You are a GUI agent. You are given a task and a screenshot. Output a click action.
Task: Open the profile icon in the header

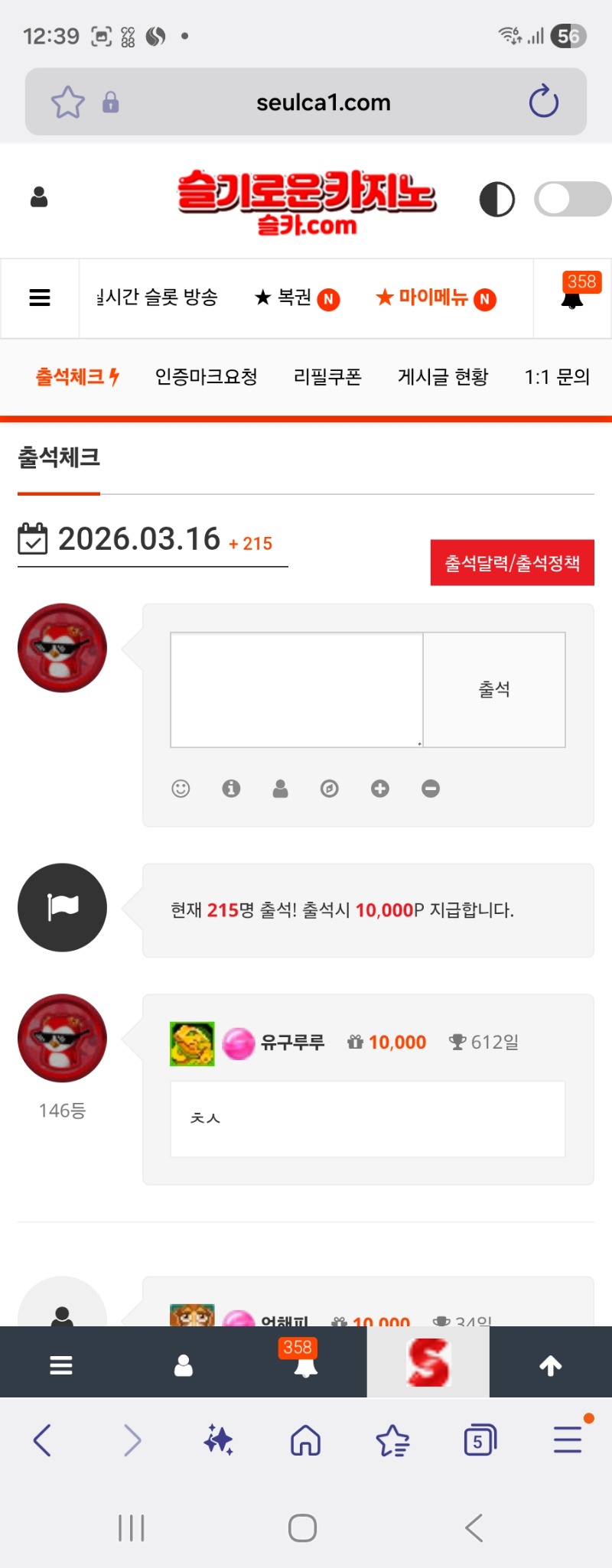click(x=39, y=197)
